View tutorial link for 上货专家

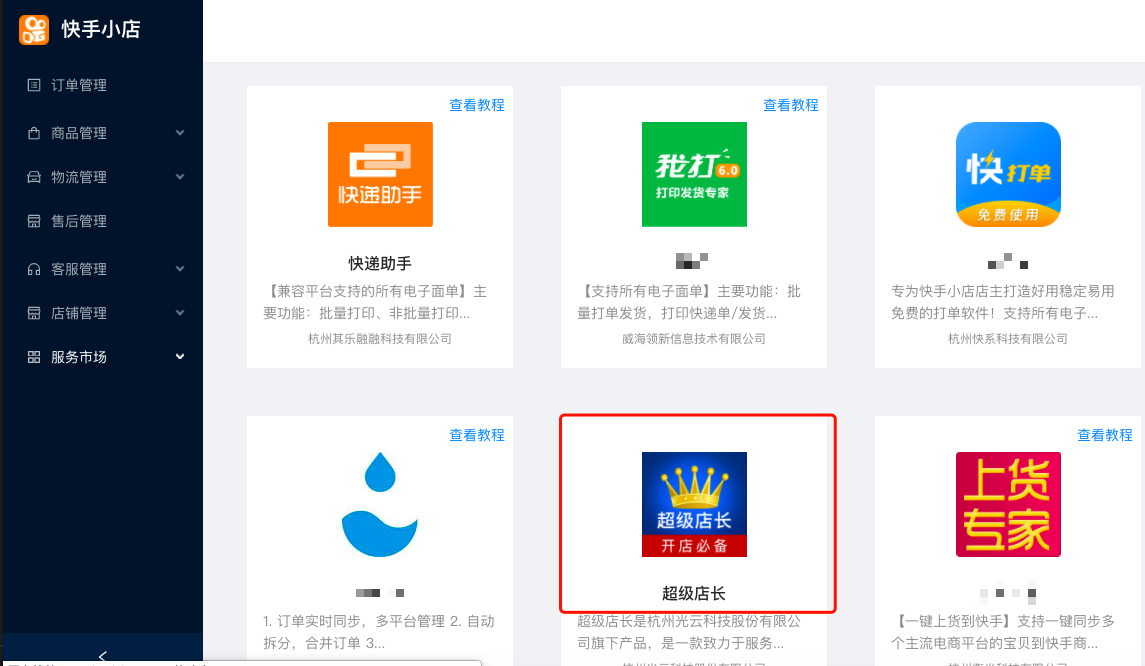click(1104, 435)
